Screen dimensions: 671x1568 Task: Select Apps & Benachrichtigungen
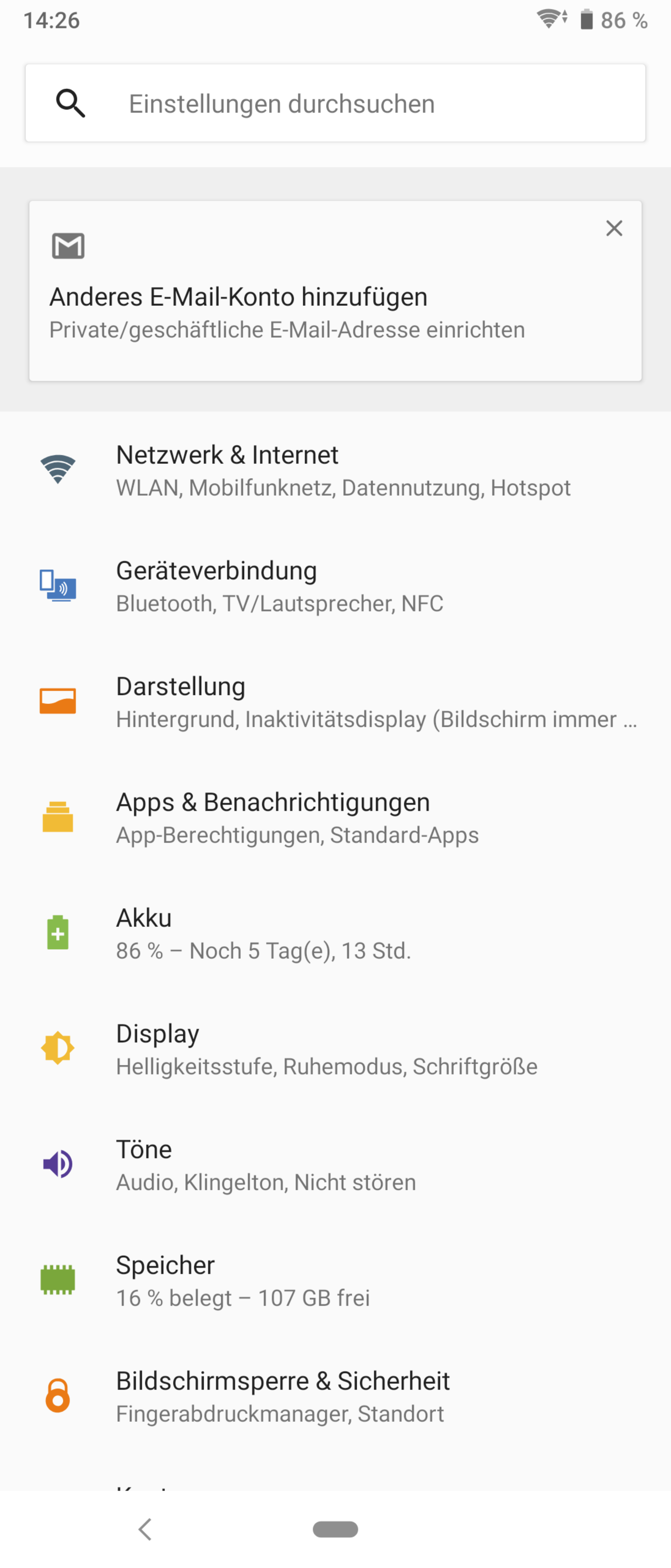pyautogui.click(x=335, y=817)
